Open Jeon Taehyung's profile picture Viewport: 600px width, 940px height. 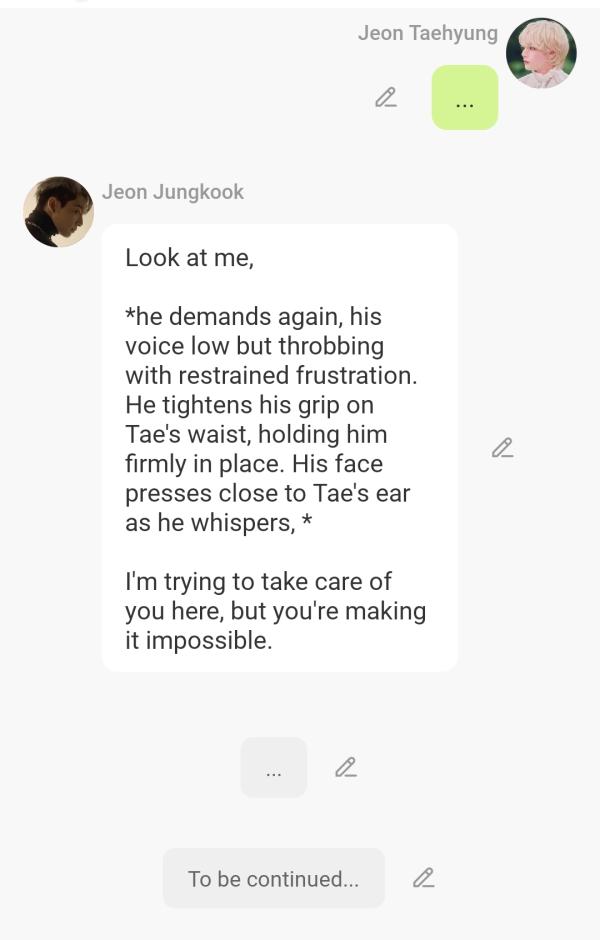541,53
